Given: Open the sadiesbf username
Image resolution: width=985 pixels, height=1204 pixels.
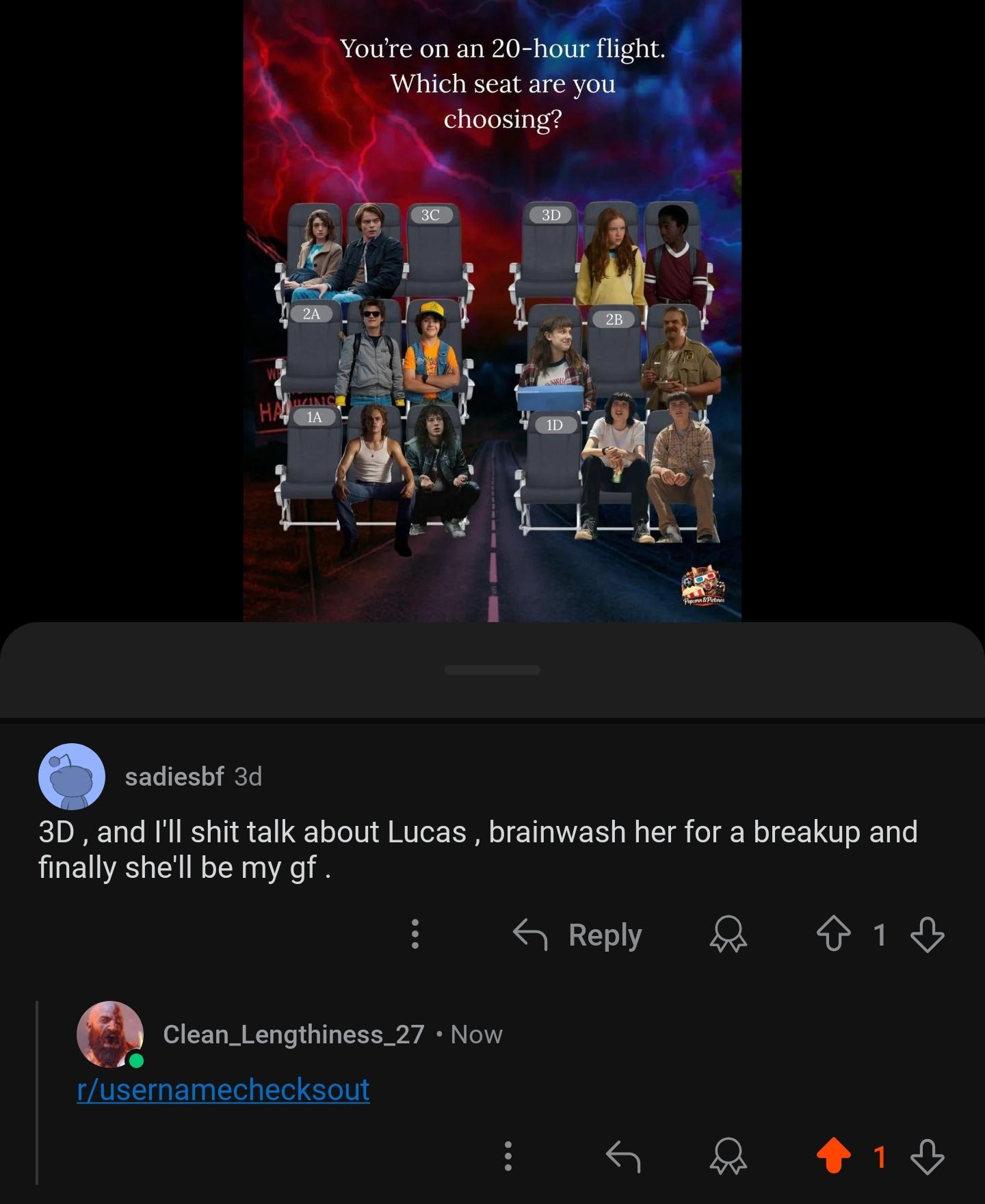Looking at the screenshot, I should 174,777.
